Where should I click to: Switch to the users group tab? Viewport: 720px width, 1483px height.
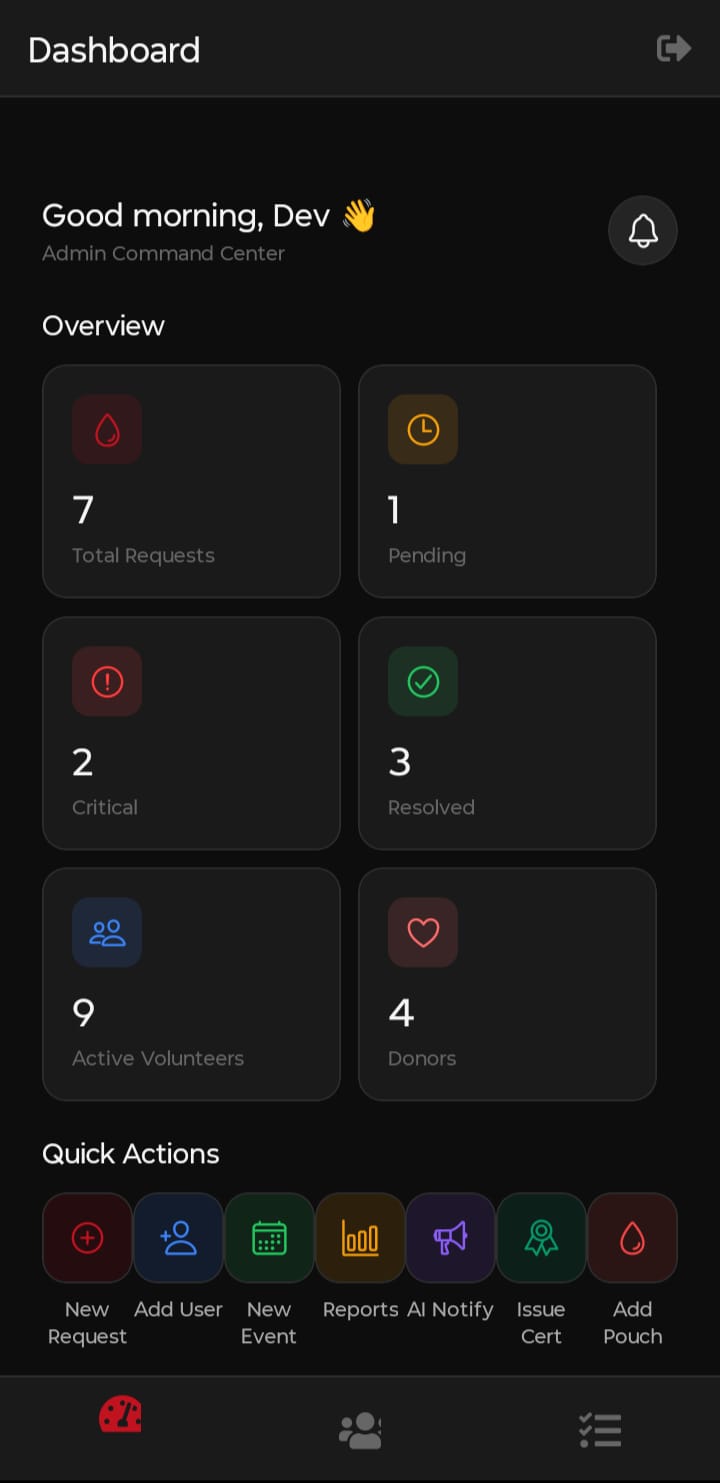pos(360,1430)
